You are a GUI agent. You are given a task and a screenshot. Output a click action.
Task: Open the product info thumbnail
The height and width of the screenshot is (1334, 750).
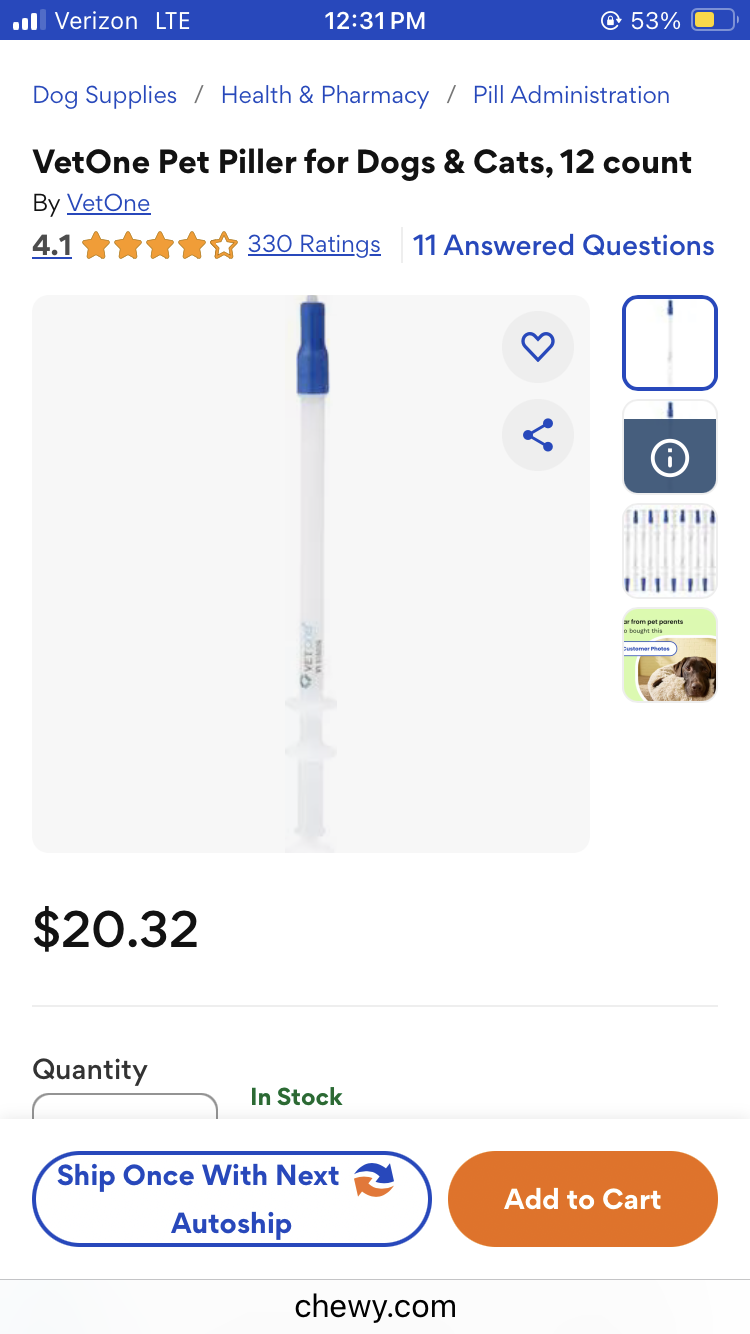tap(670, 447)
